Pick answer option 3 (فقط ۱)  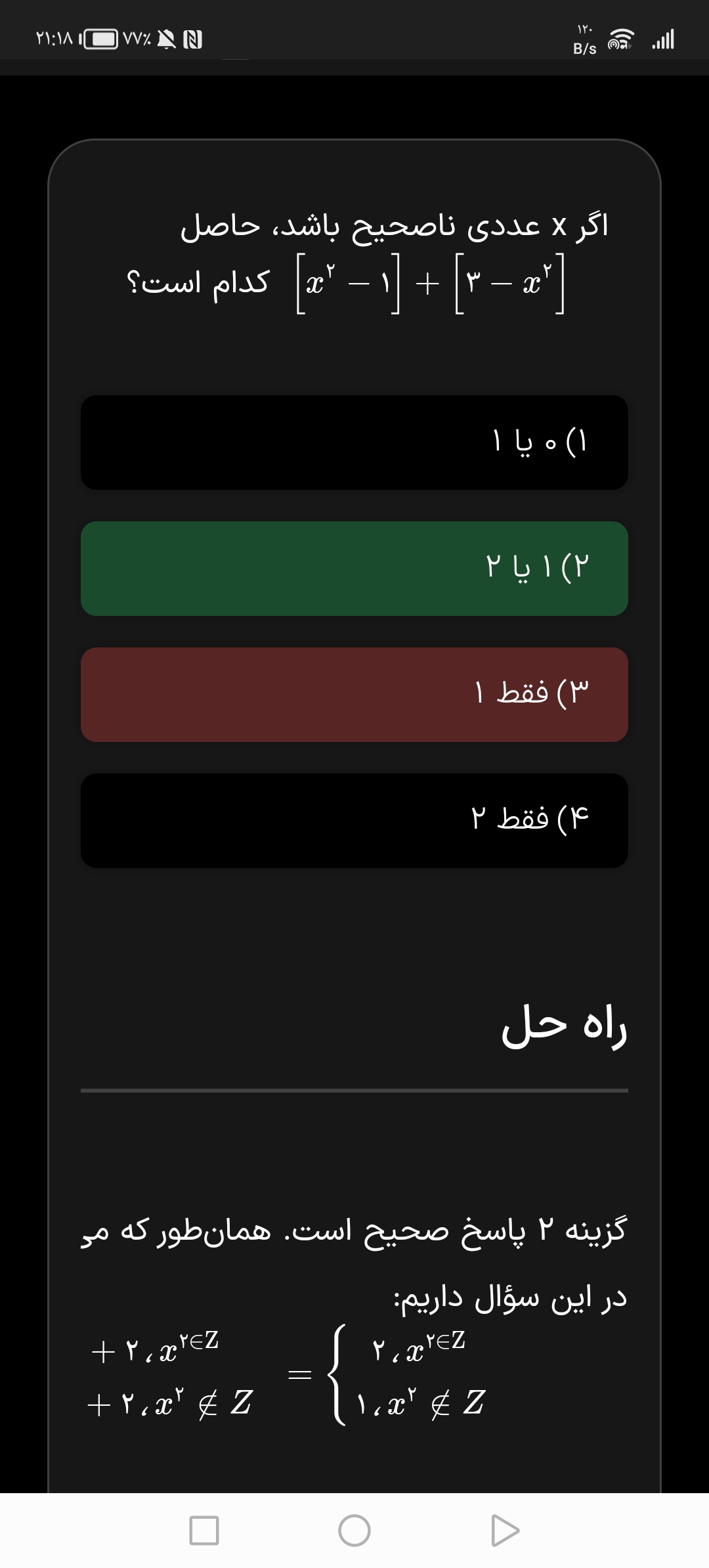point(354,695)
